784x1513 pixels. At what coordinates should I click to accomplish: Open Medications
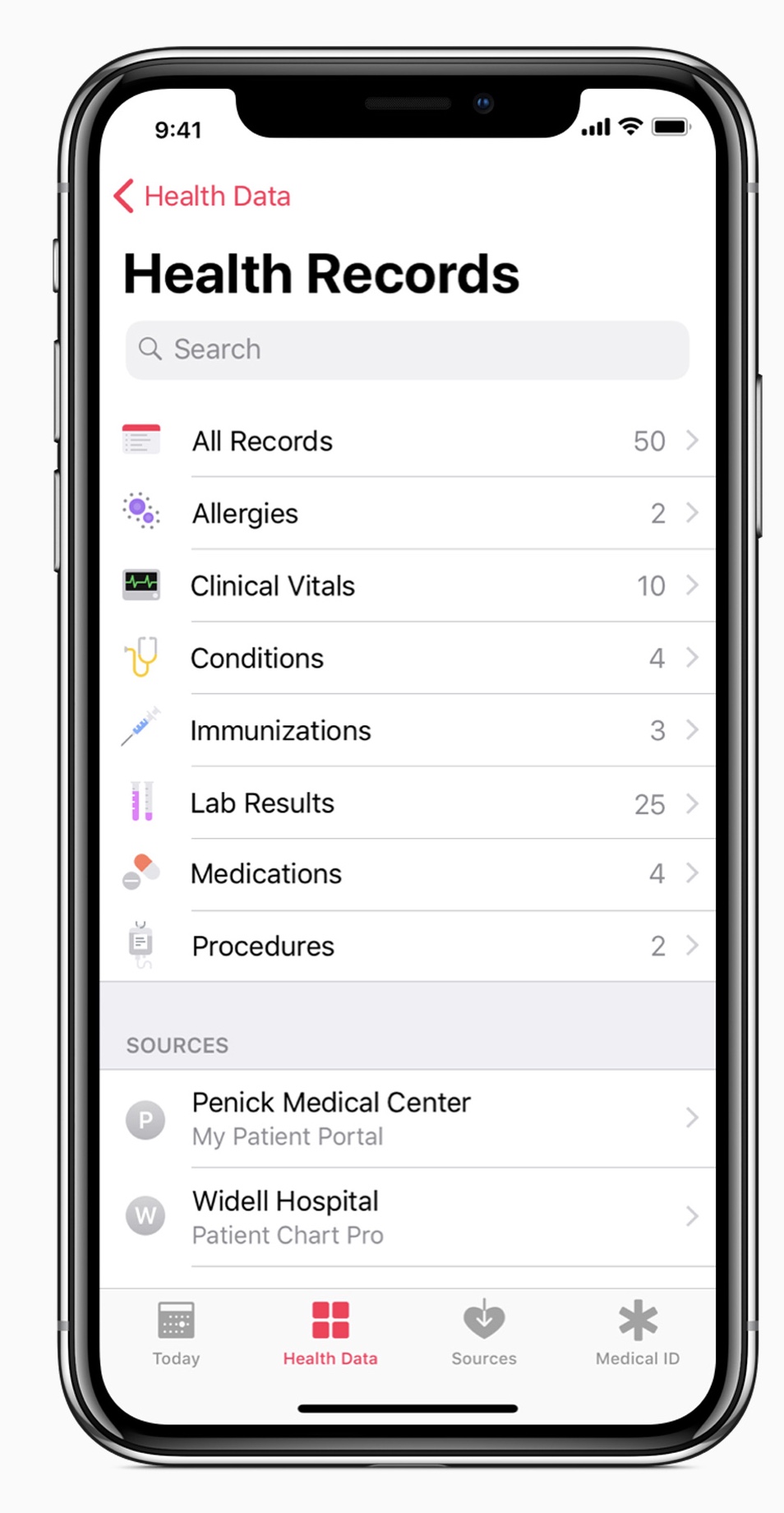(408, 874)
